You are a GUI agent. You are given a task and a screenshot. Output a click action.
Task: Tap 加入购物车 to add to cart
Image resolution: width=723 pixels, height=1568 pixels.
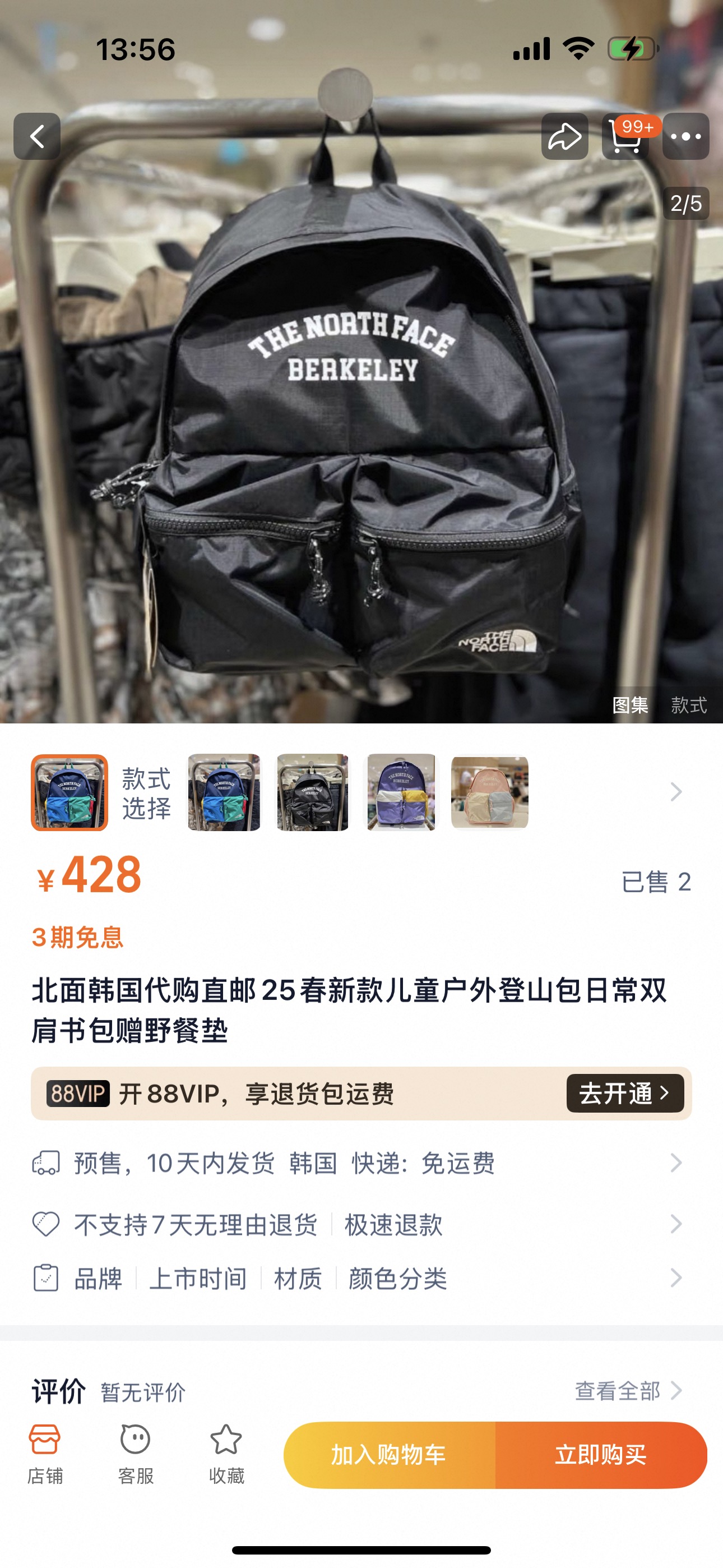click(390, 1455)
